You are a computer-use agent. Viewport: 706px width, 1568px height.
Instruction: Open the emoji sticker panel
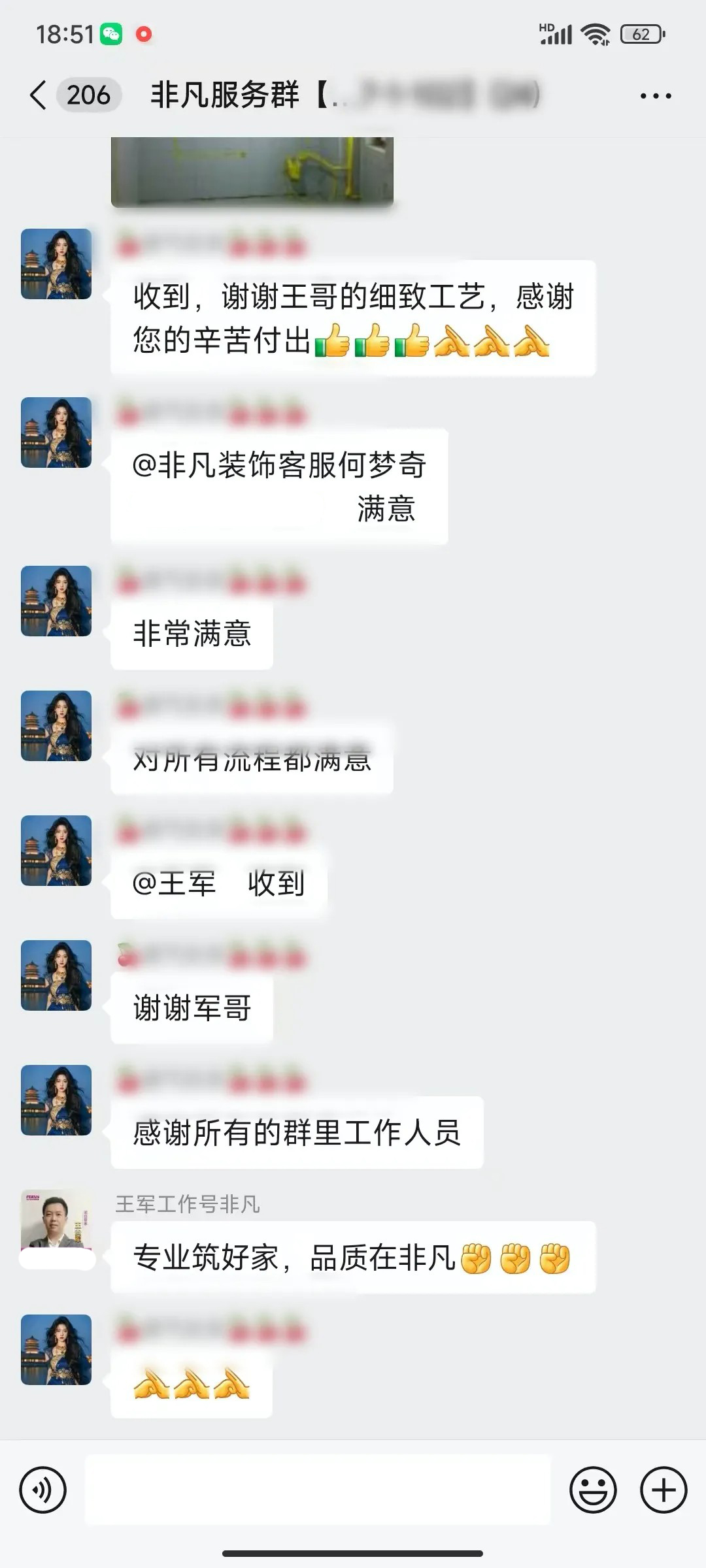[x=593, y=1490]
